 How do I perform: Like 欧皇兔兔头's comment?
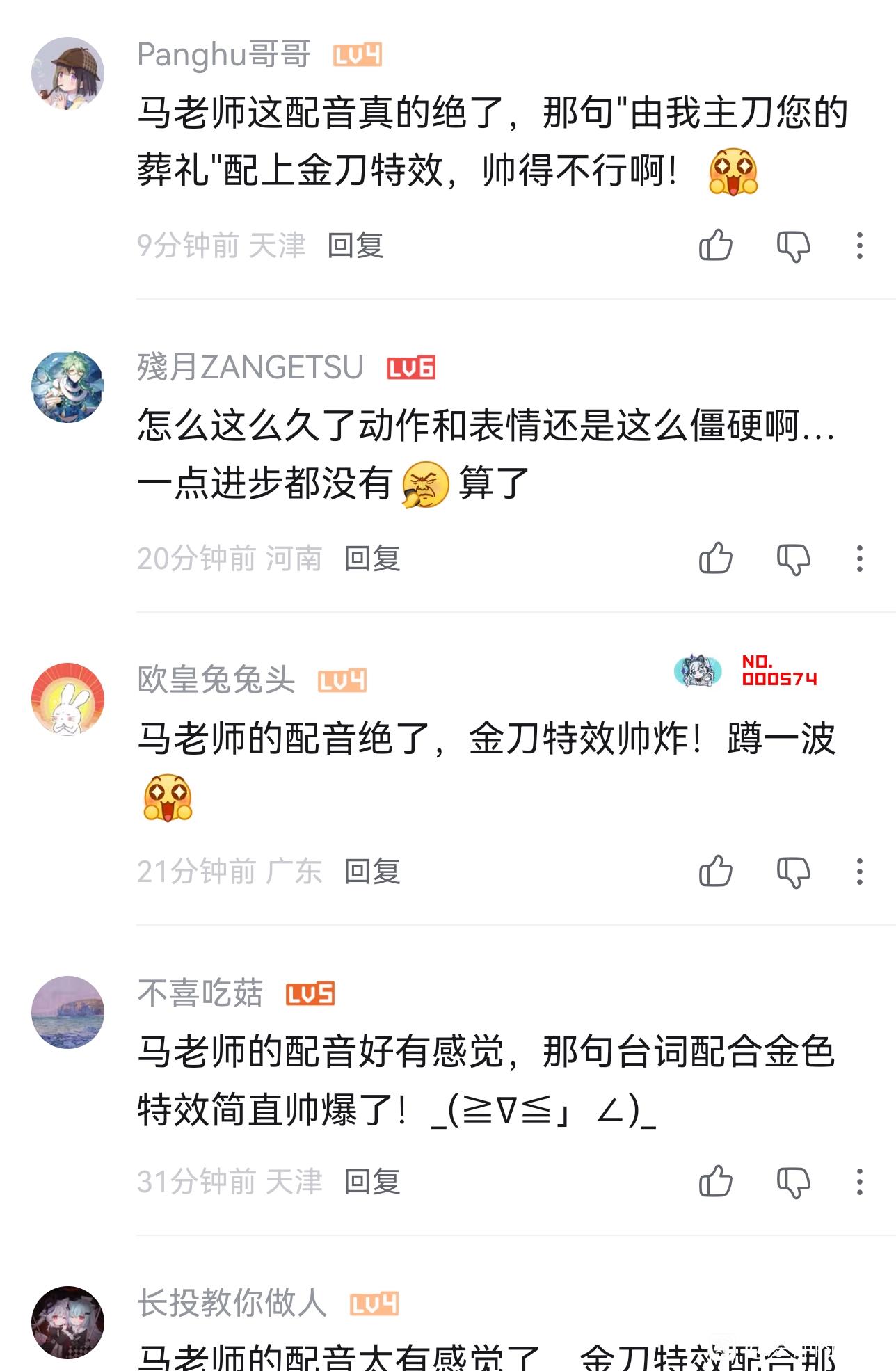click(x=715, y=872)
